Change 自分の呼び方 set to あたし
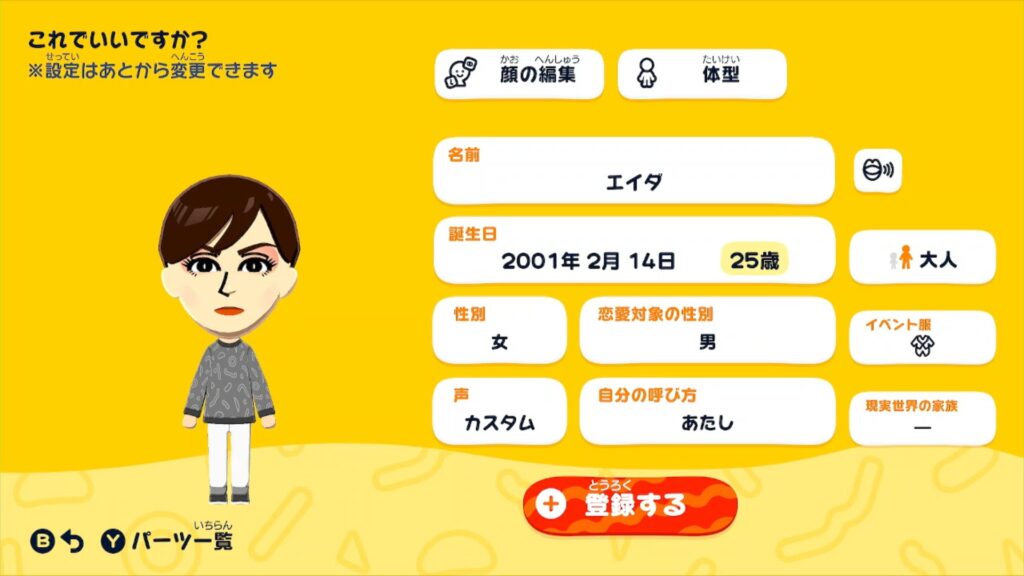Viewport: 1024px width, 576px height. coord(707,411)
